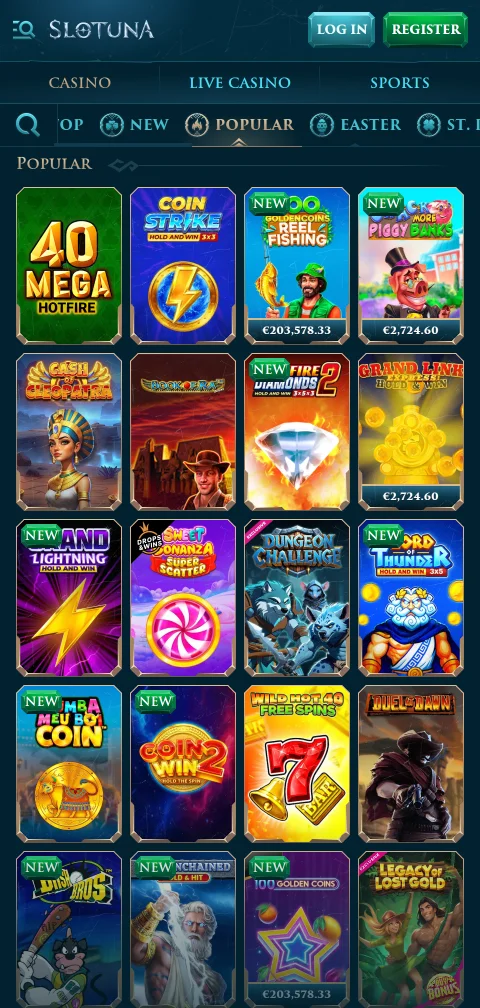Open Legacy of Lost Gold game

(411, 930)
